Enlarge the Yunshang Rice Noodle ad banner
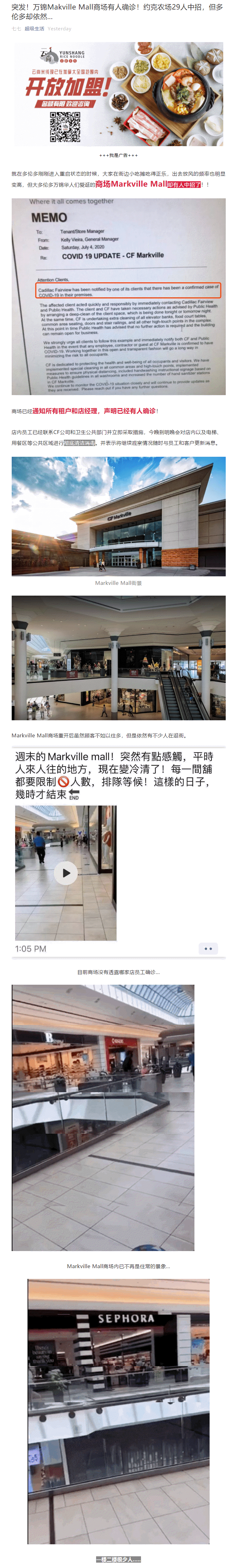The width and height of the screenshot is (233, 1568). click(x=119, y=94)
